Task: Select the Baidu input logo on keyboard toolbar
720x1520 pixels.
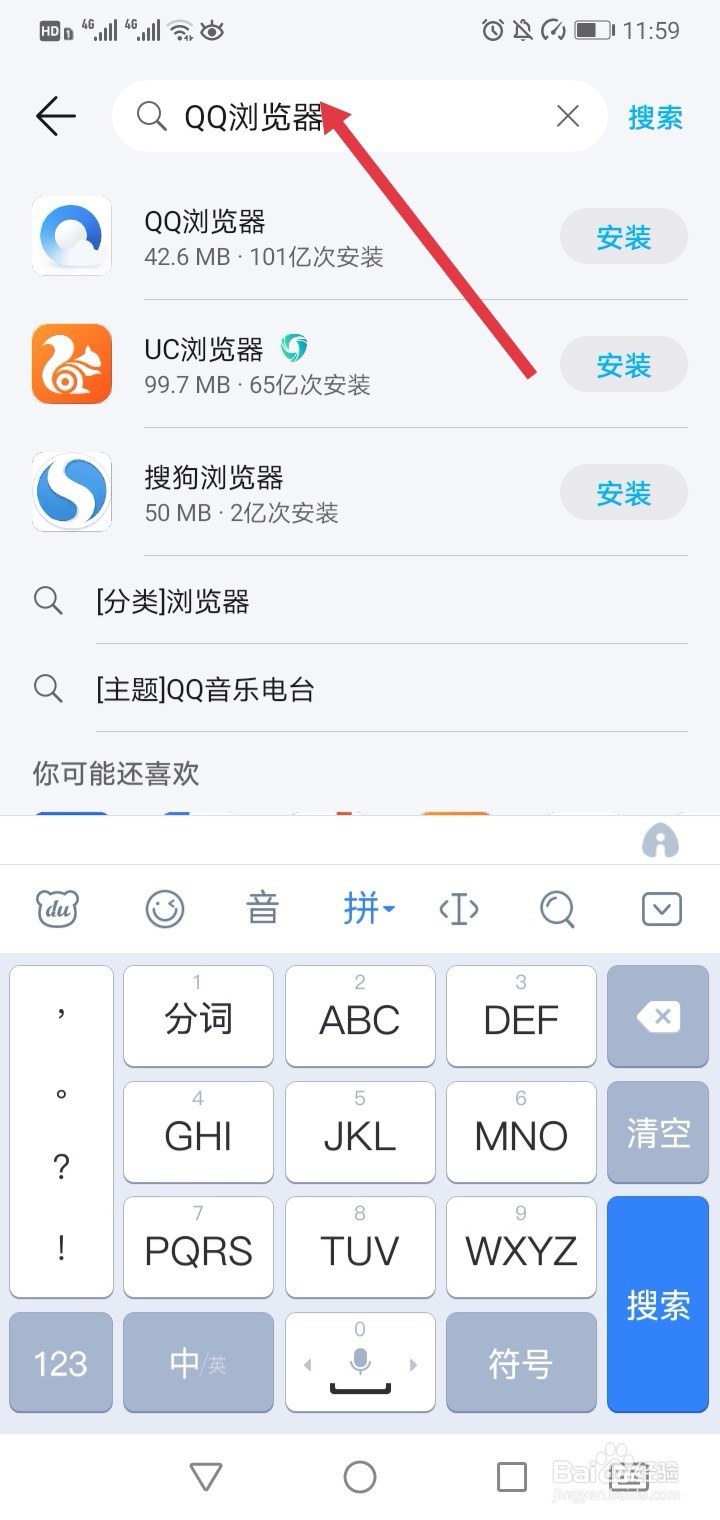Action: [57, 909]
